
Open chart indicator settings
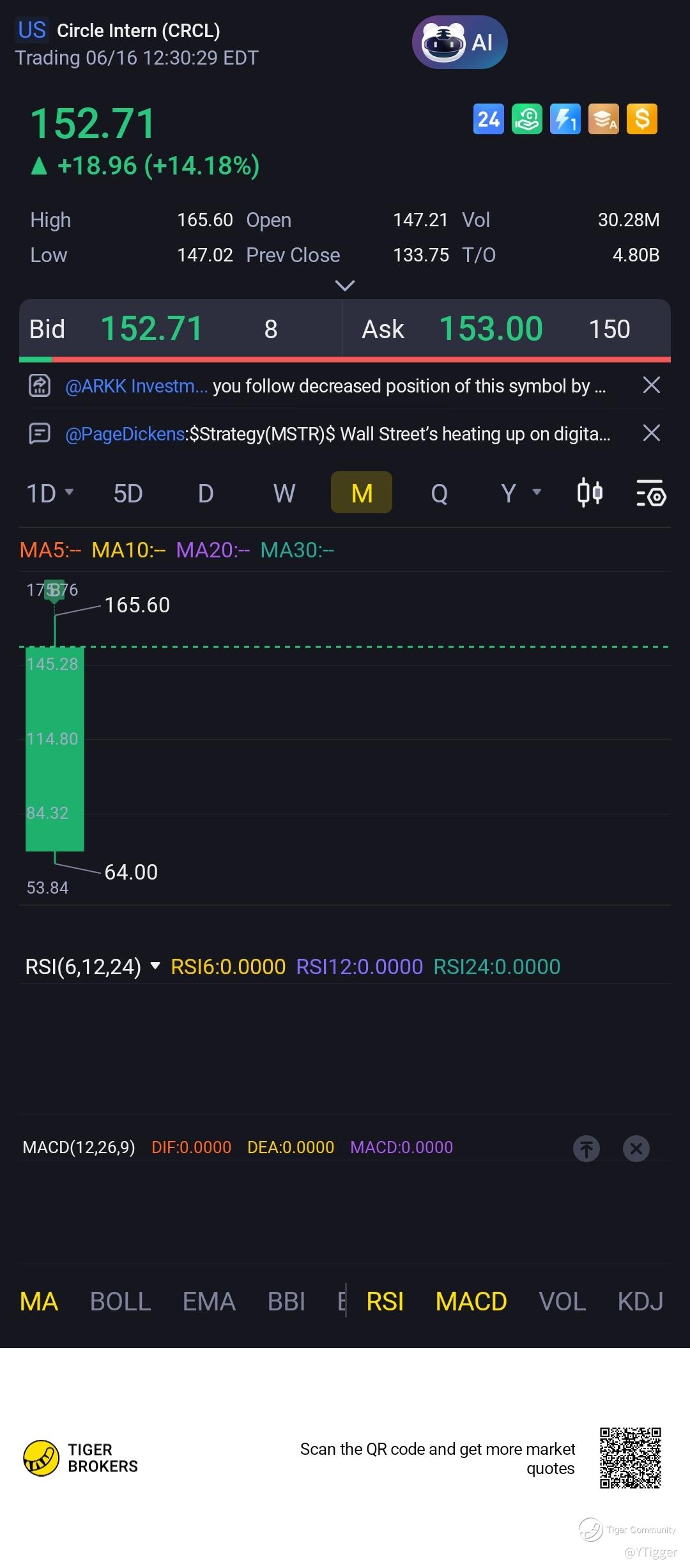651,493
